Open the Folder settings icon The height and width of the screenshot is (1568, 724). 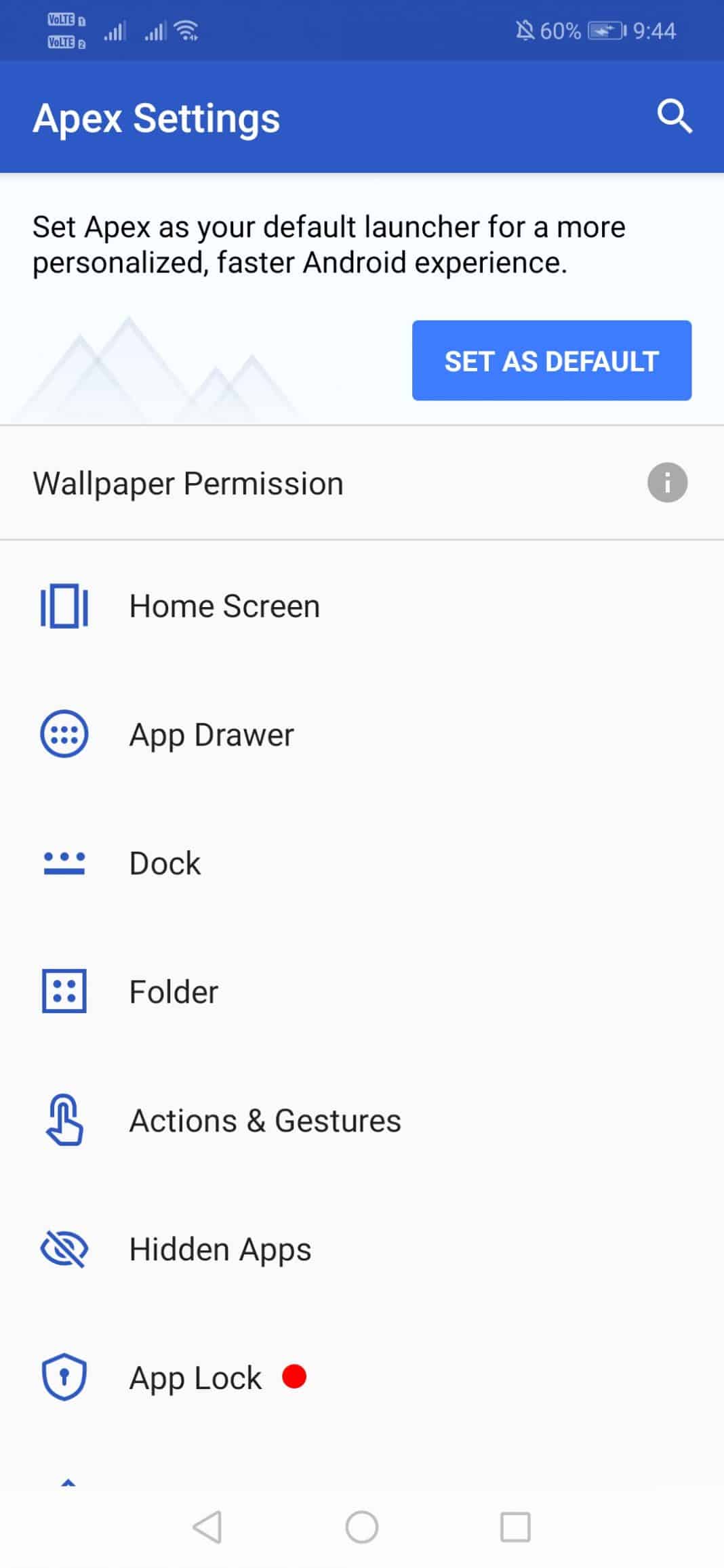64,991
